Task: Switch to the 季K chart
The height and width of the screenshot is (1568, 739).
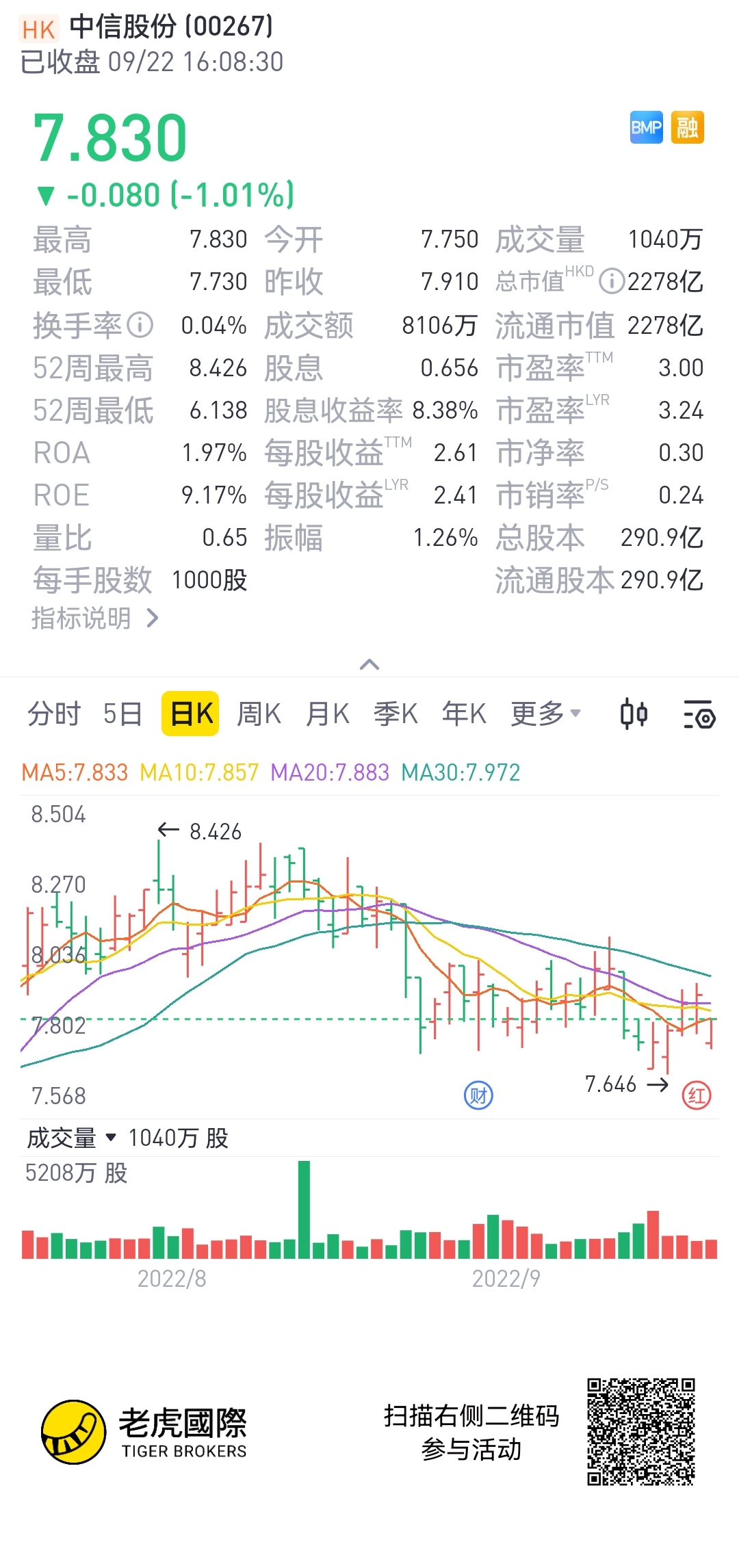Action: 396,714
